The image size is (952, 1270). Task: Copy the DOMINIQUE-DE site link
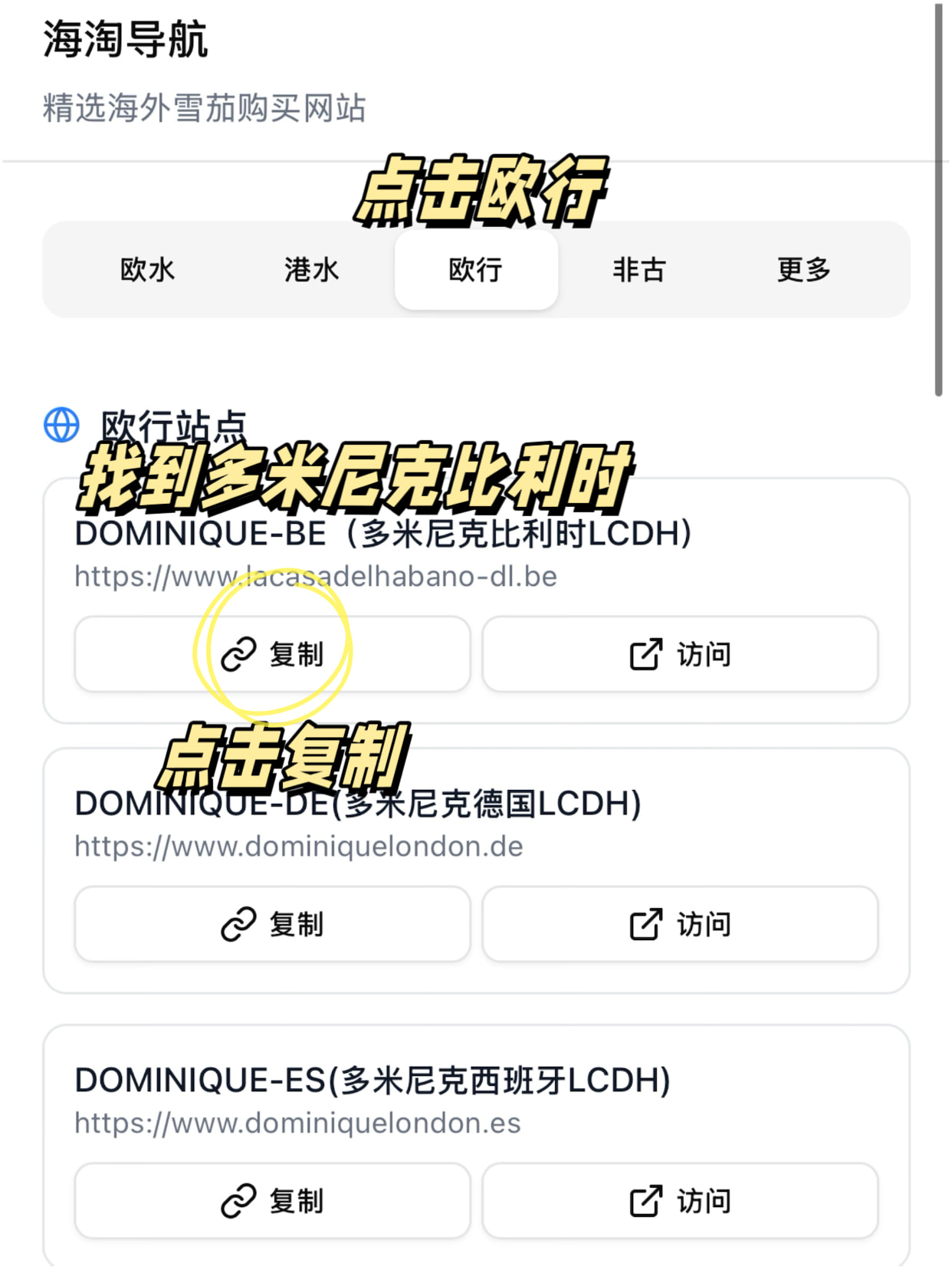click(272, 924)
